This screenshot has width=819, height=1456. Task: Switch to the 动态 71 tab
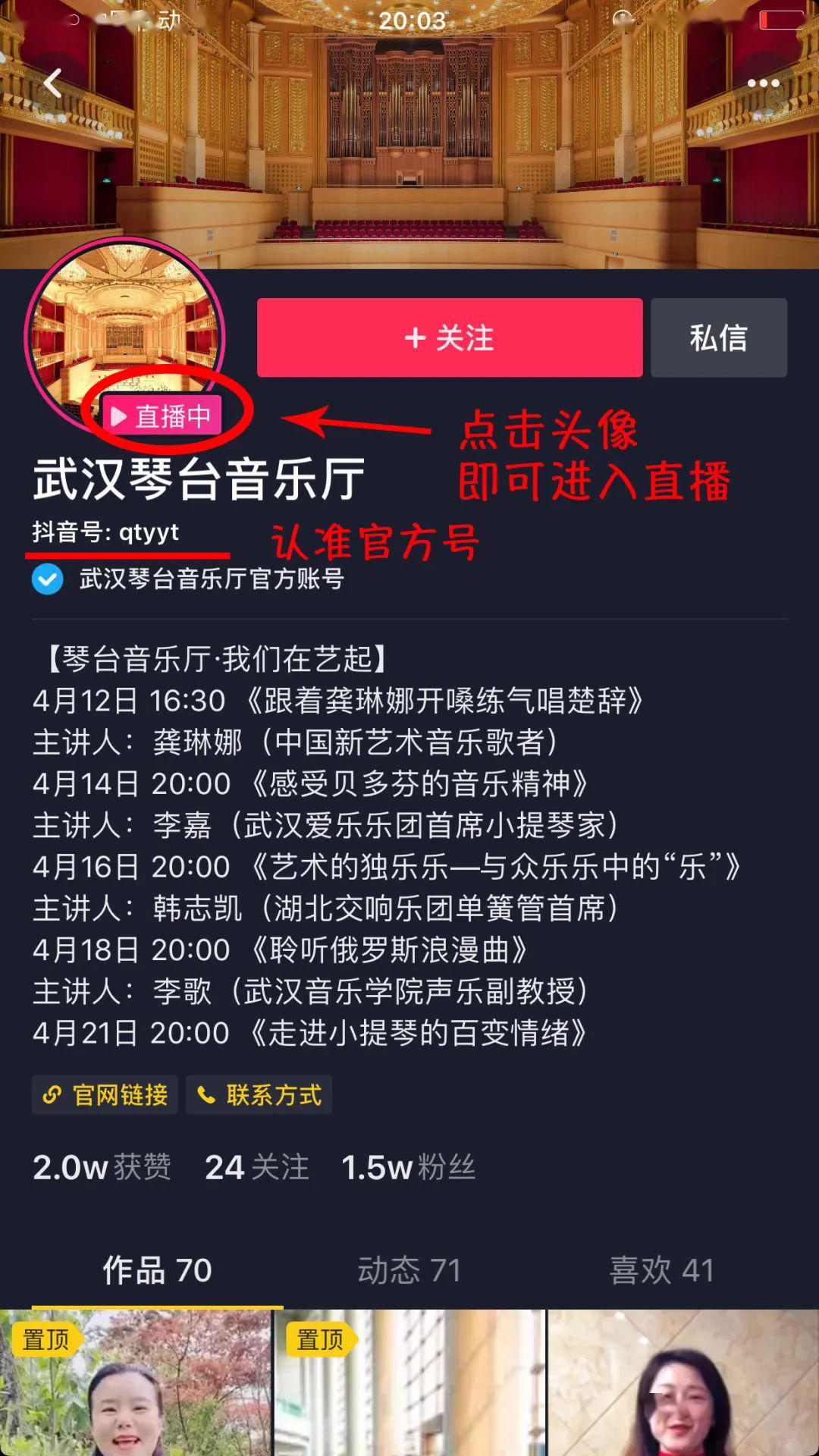(409, 1270)
